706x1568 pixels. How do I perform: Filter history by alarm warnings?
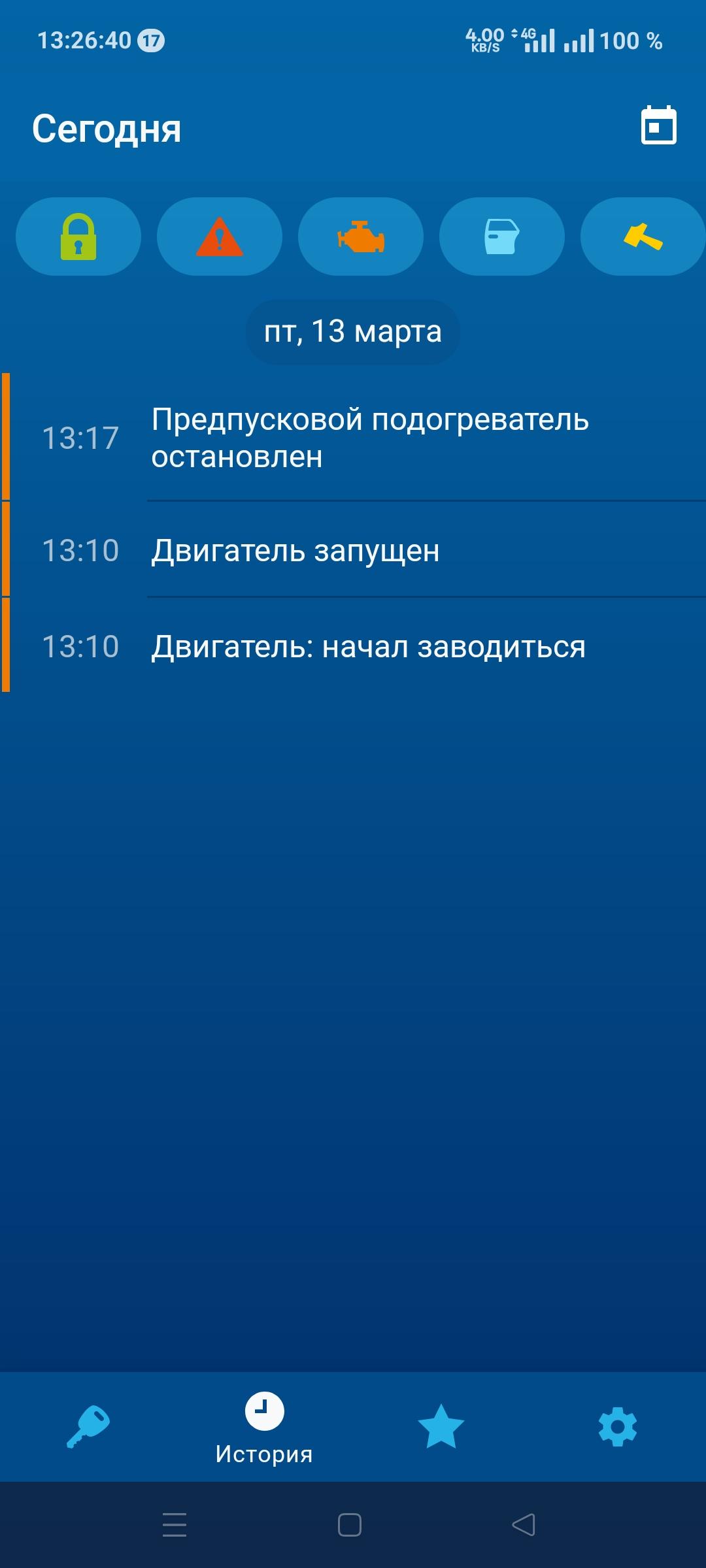click(220, 237)
